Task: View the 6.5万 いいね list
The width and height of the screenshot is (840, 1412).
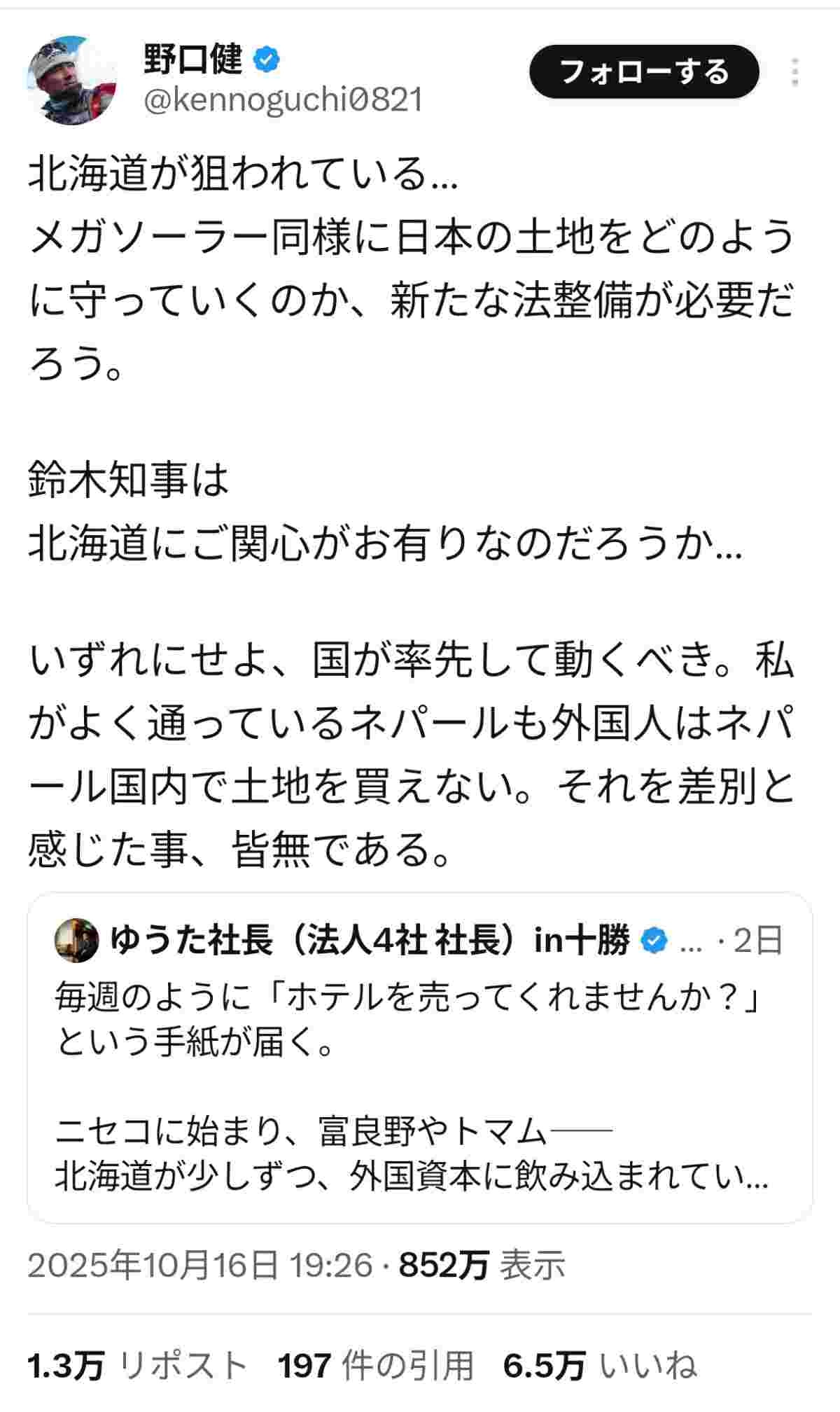Action: [x=600, y=1365]
